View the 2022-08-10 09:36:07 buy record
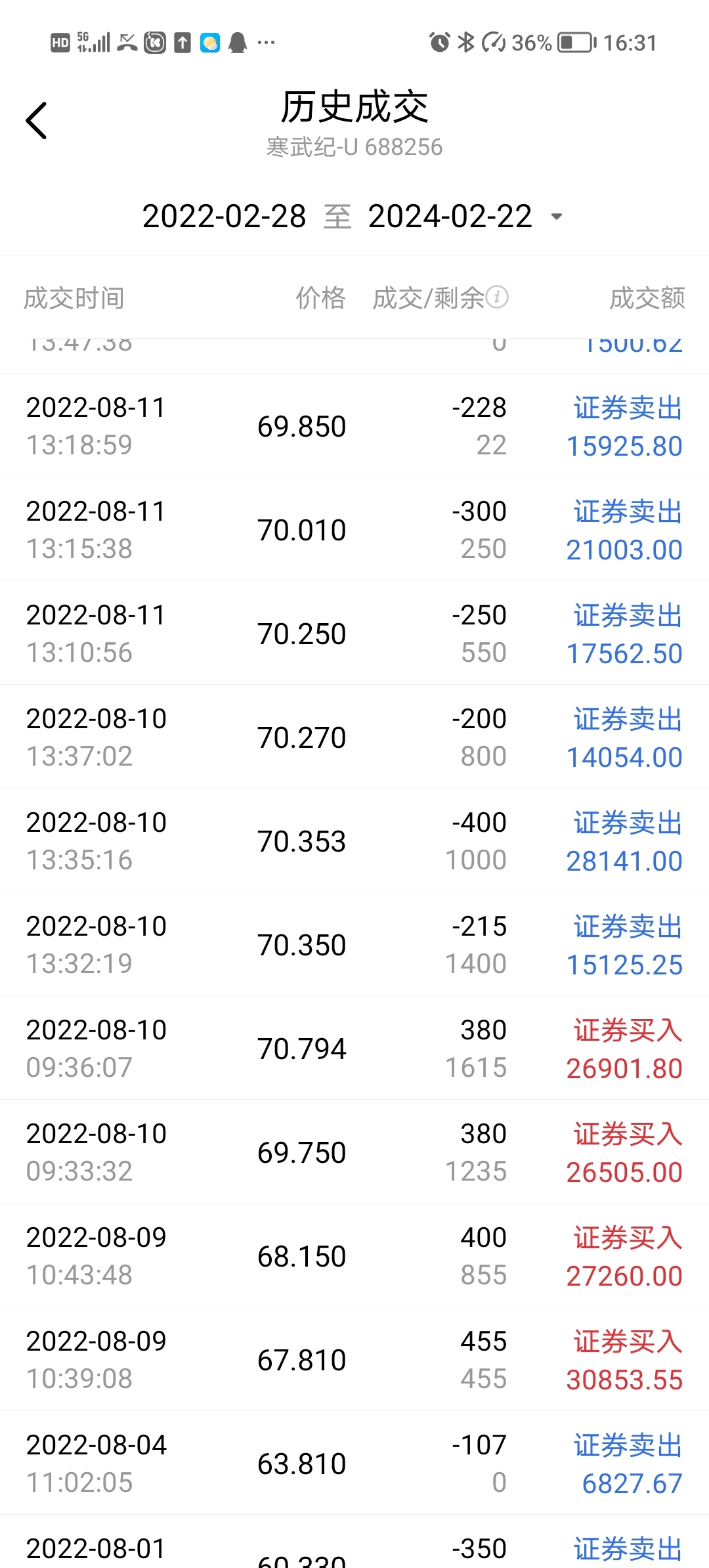 pos(354,1048)
